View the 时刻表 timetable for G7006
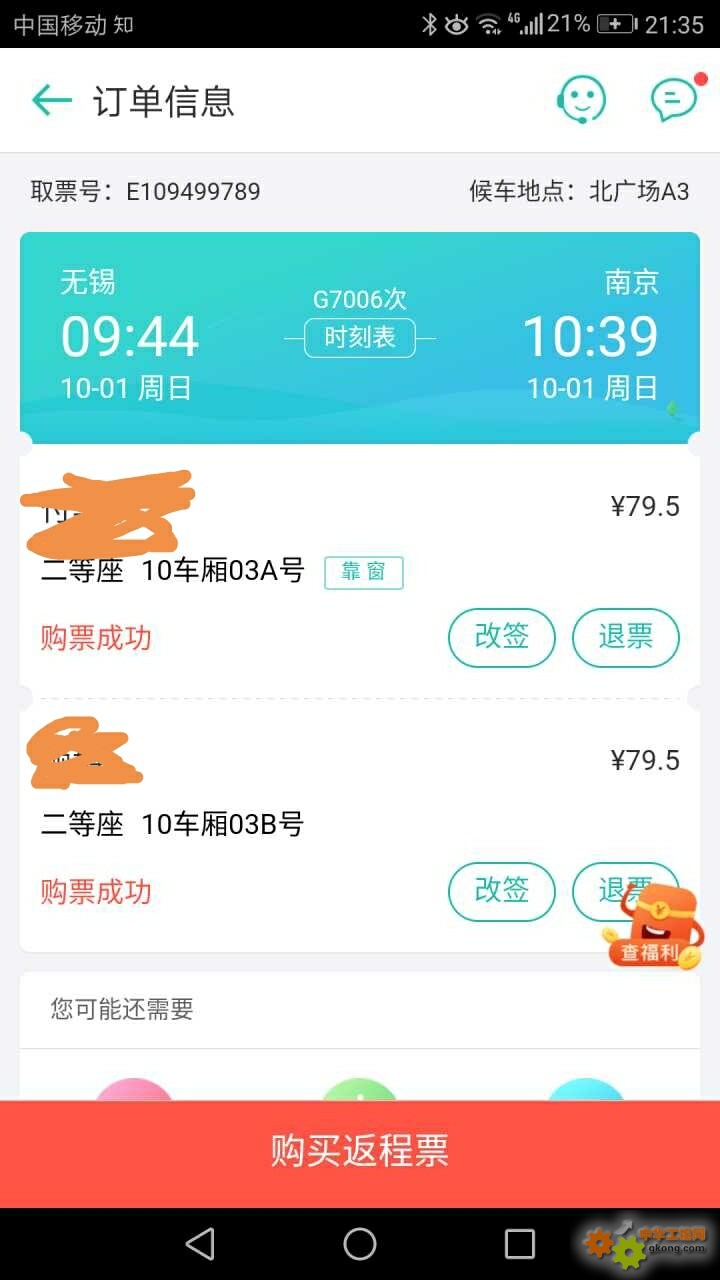The image size is (720, 1280). [x=360, y=338]
